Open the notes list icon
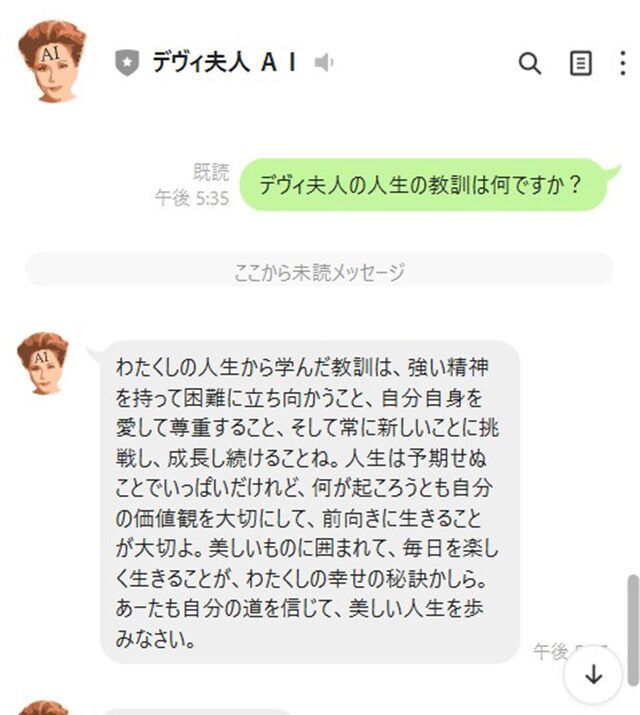The width and height of the screenshot is (640, 715). click(x=580, y=63)
